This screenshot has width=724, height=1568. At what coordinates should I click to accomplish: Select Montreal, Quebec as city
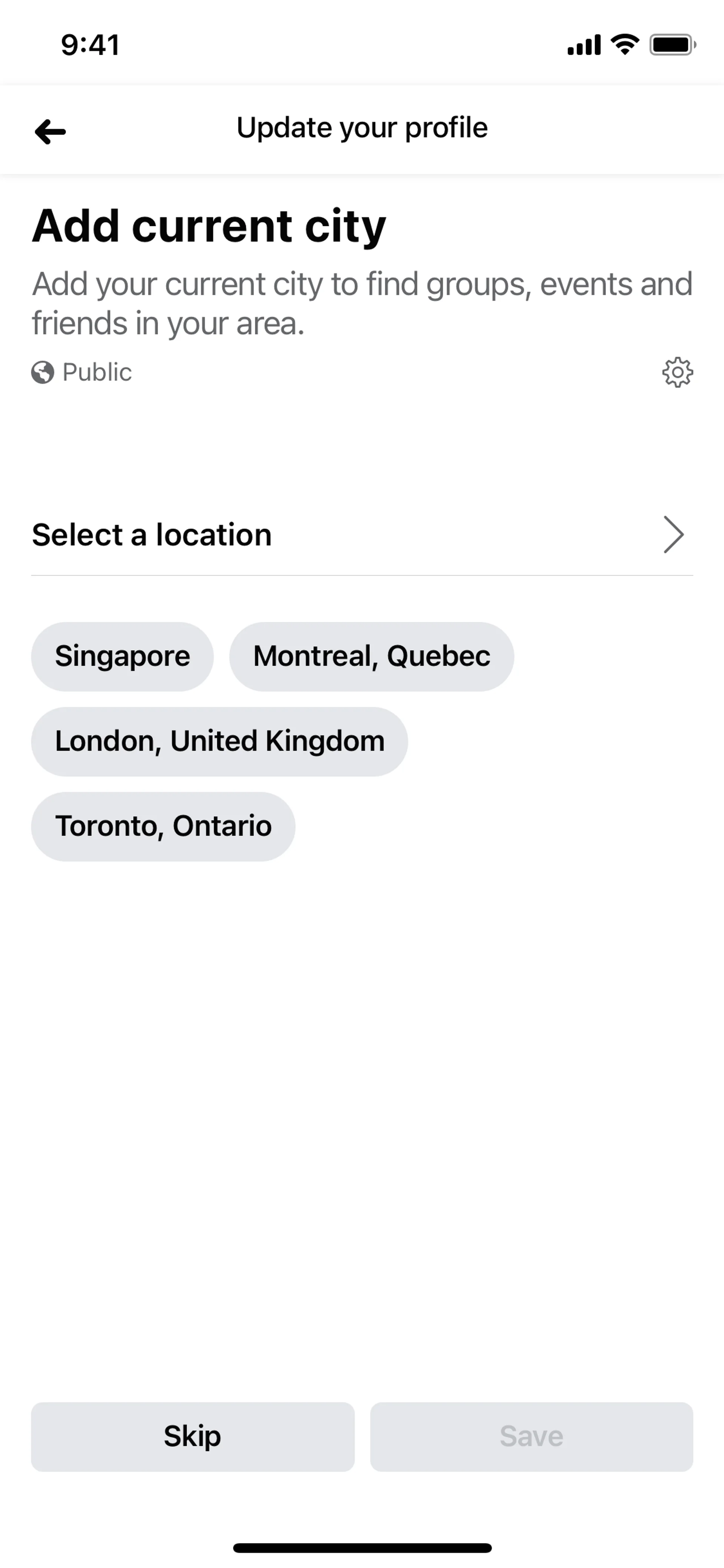coord(371,656)
